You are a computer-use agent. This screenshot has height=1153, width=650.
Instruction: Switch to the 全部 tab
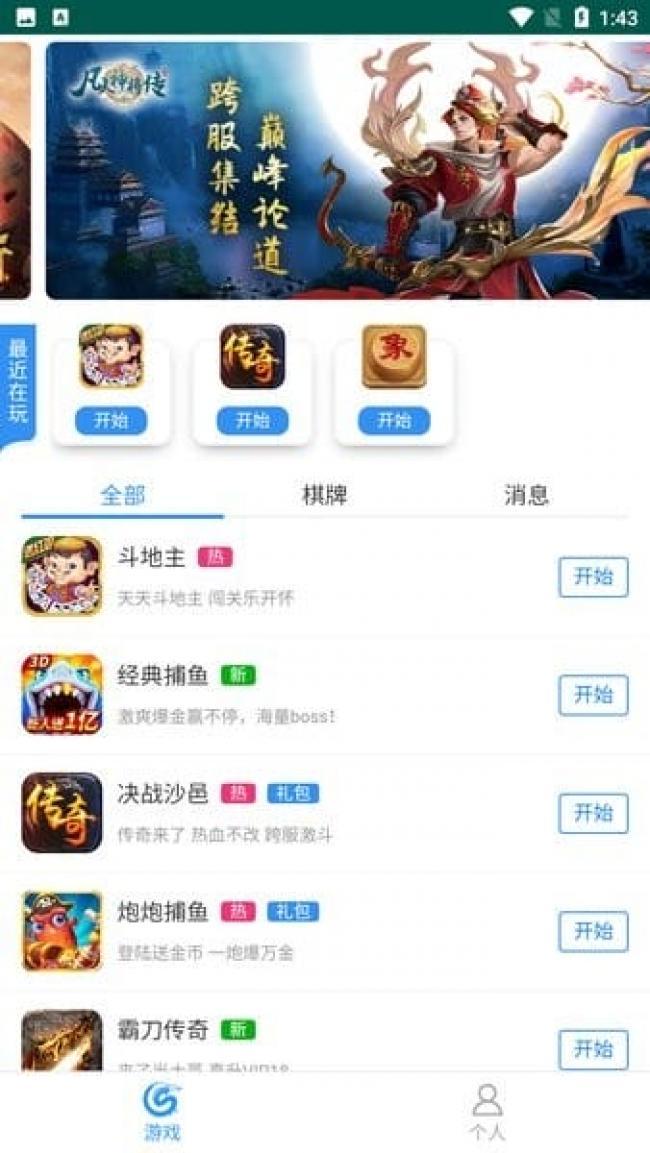(123, 495)
